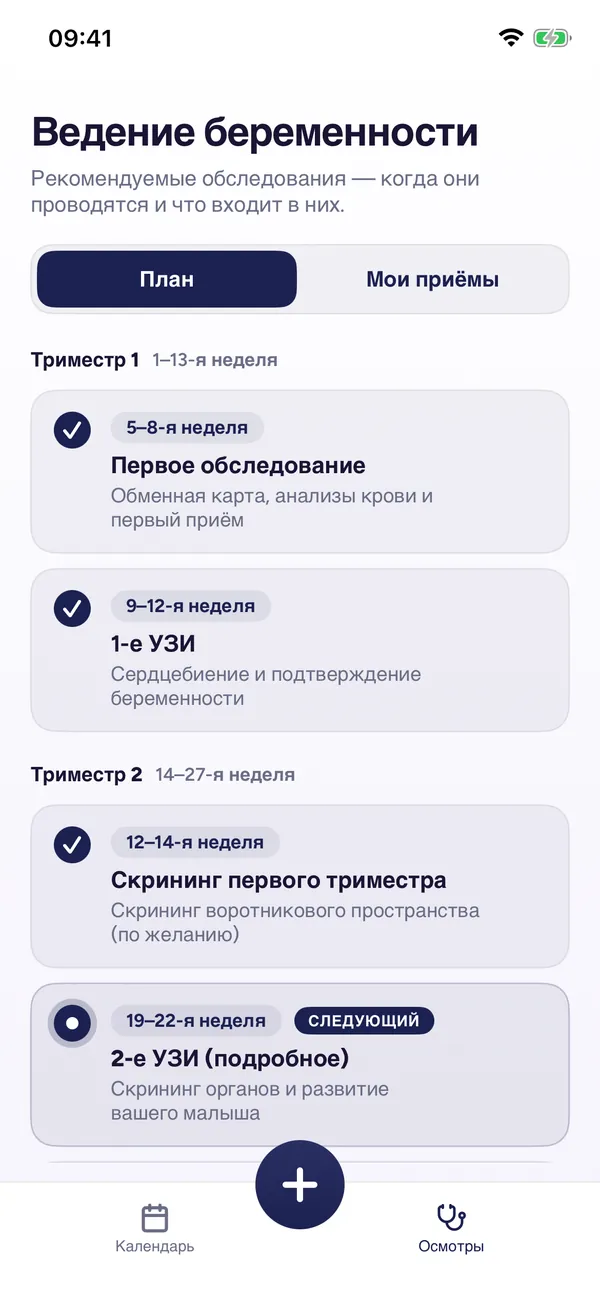Screen dimensions: 600x1298
Task: Open the «1-е УЗИ» card
Action: pyautogui.click(x=300, y=650)
